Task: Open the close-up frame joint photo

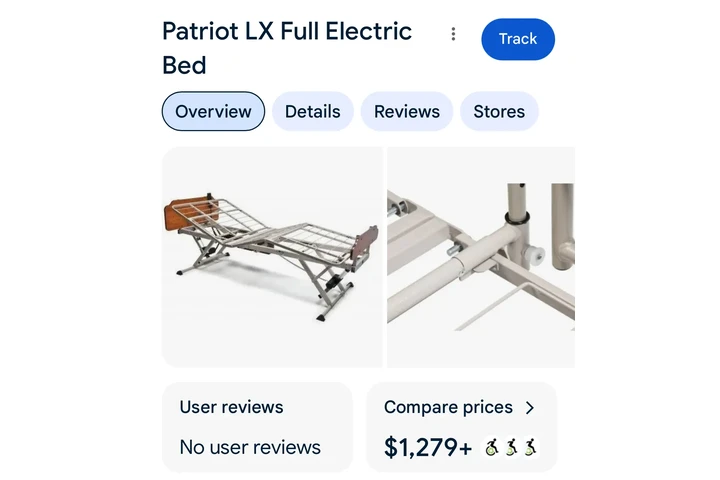Action: click(x=480, y=257)
